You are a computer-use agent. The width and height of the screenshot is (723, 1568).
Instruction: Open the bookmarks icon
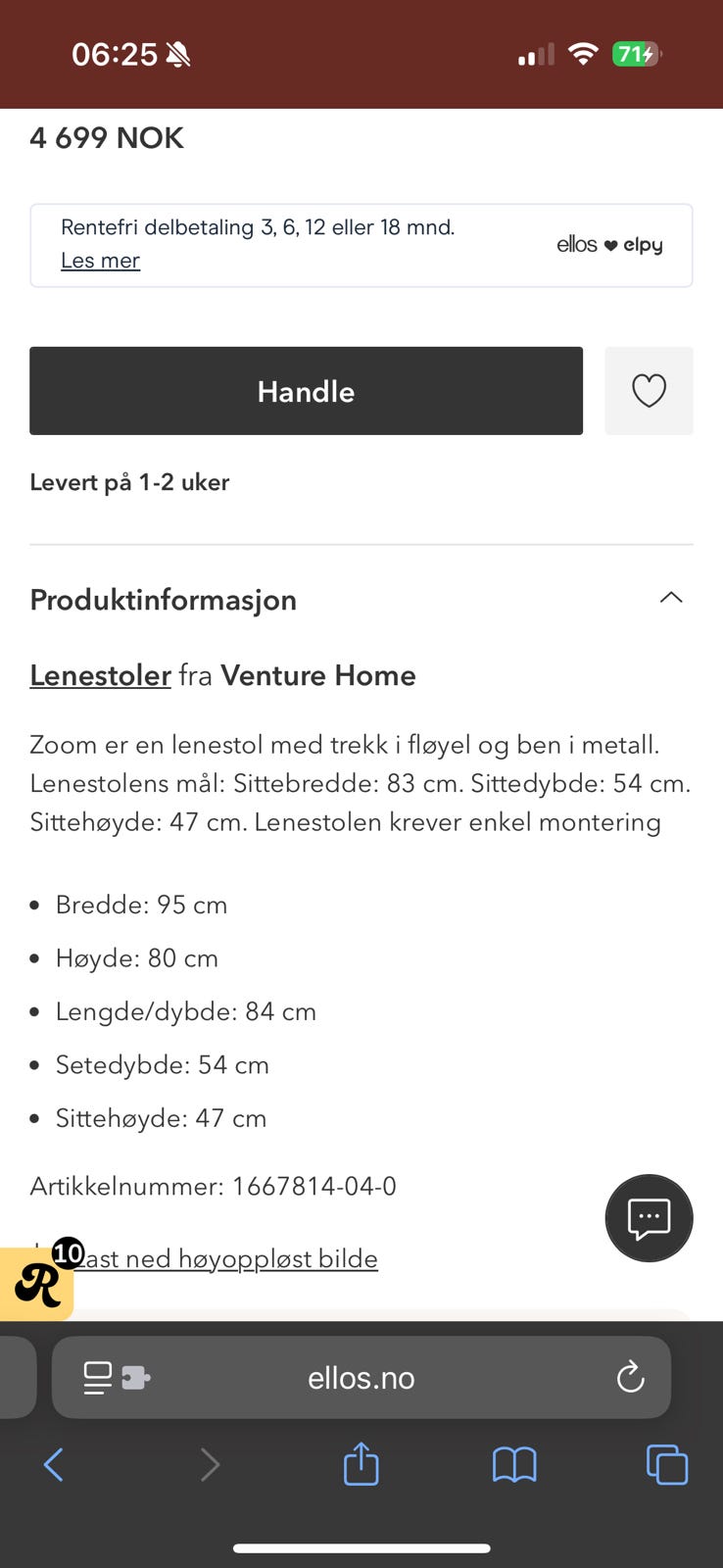pyautogui.click(x=514, y=1464)
